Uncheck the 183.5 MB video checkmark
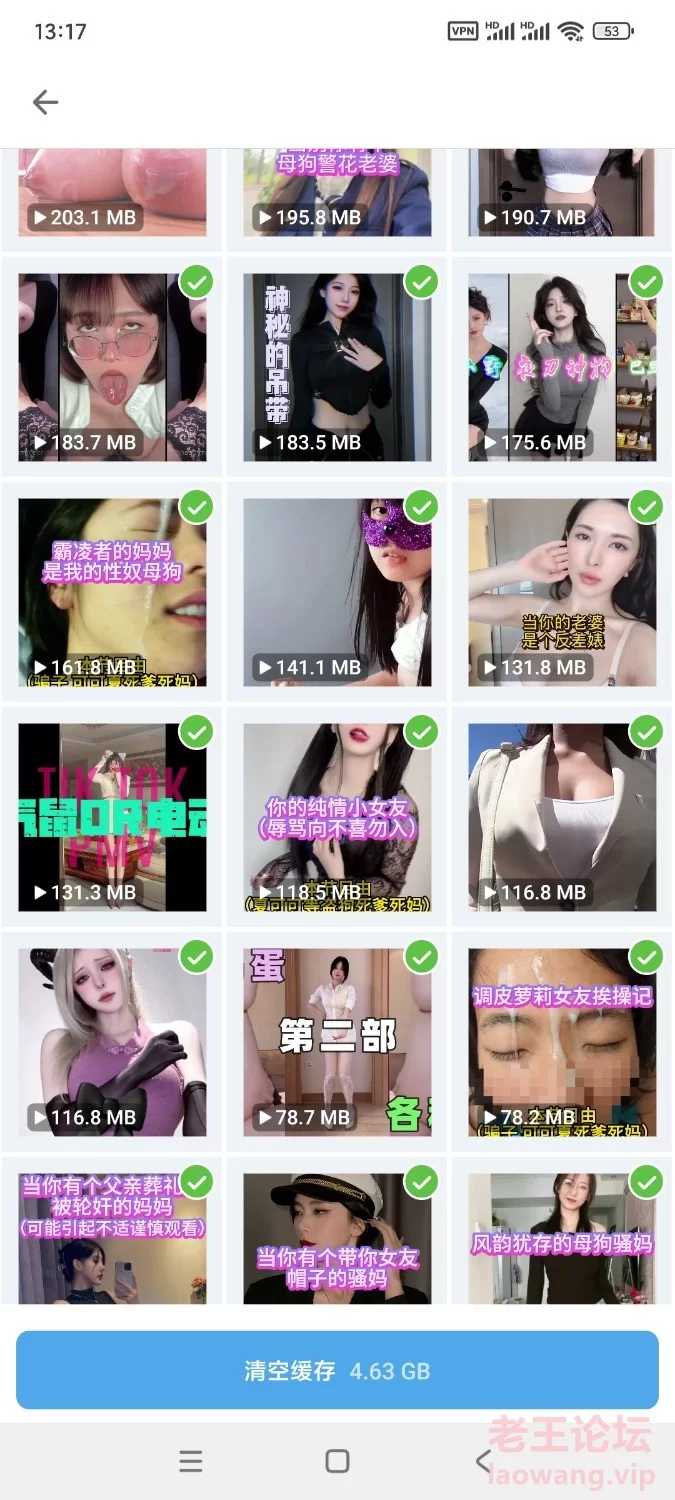675x1500 pixels. pyautogui.click(x=422, y=283)
